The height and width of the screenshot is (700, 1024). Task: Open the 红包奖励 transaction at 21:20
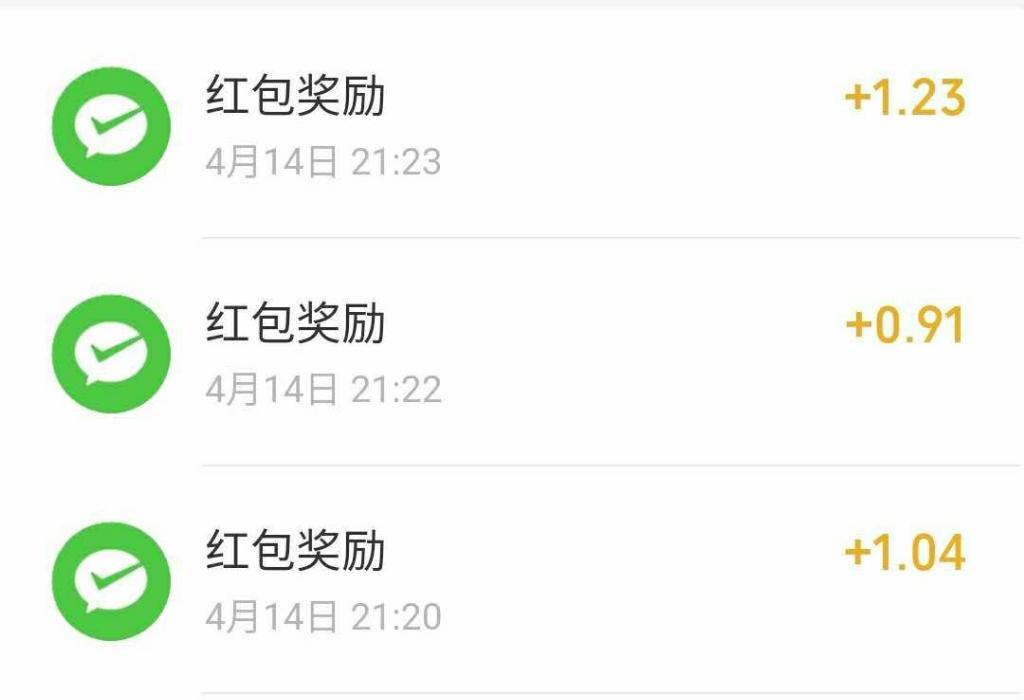[510, 580]
